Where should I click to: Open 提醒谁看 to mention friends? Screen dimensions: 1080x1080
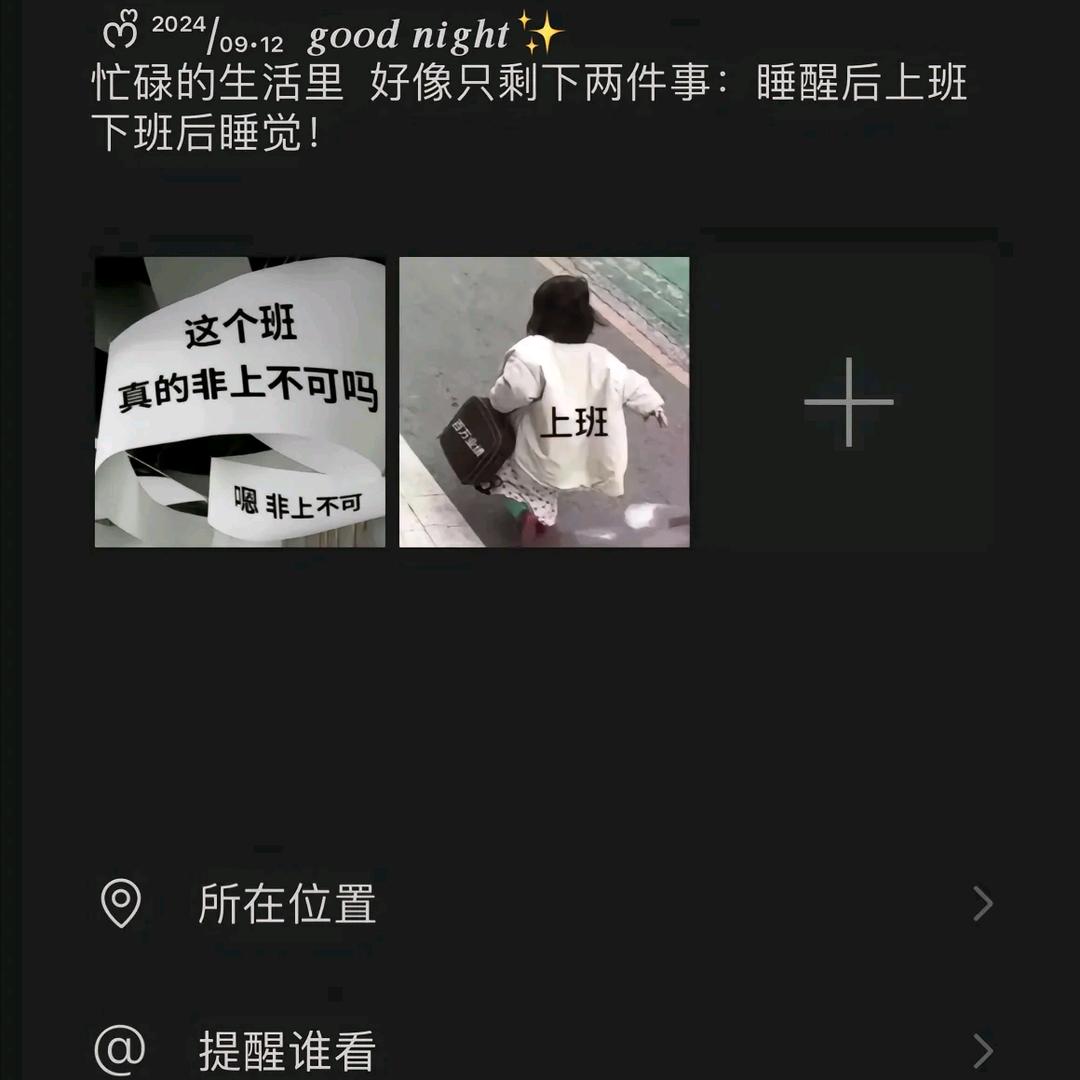[540, 1050]
